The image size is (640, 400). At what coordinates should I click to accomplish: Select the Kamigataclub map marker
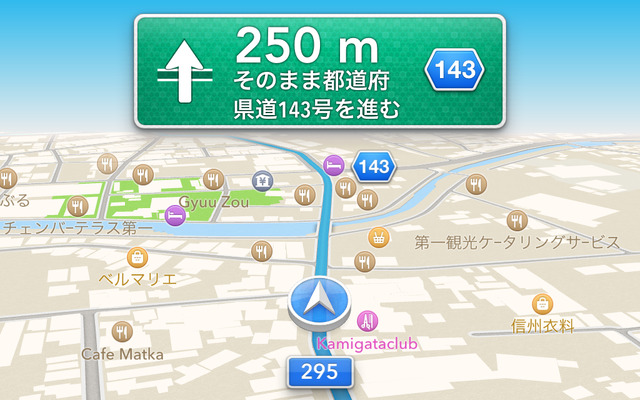(367, 320)
